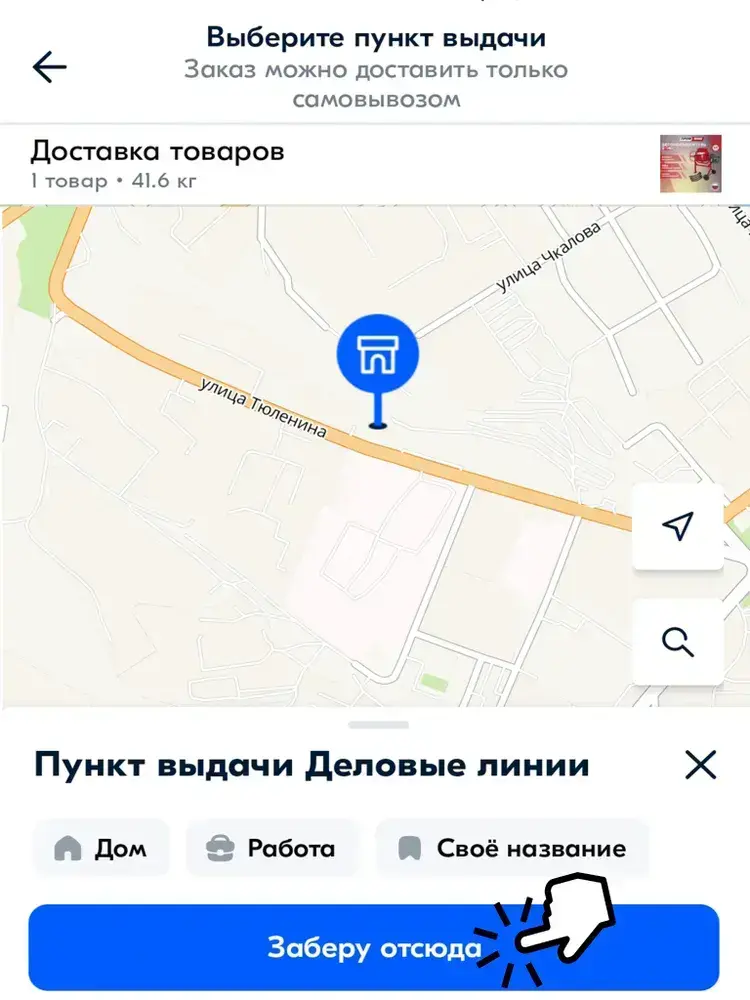
Task: Select the blue pickup point pin
Action: 378,371
